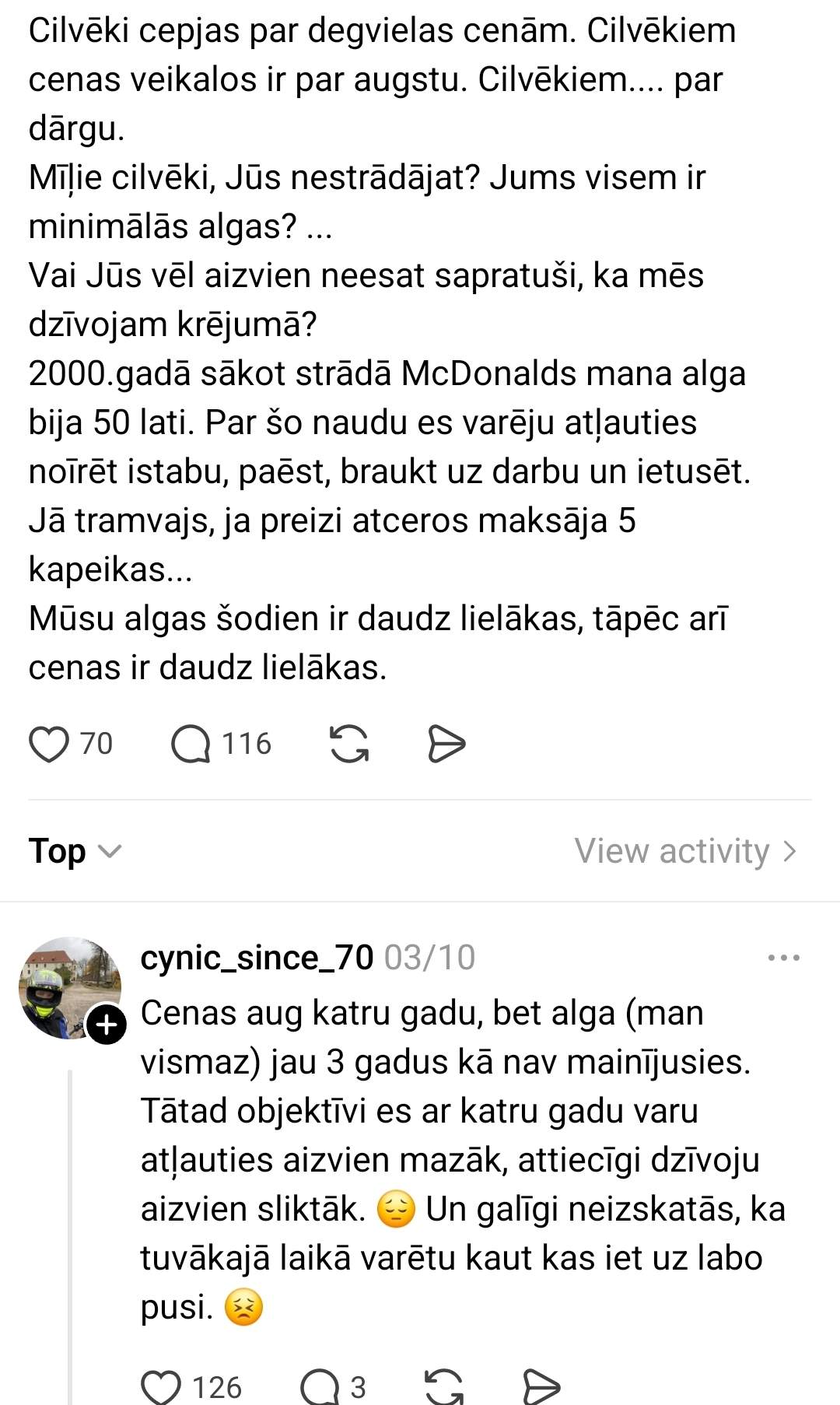Share cynic_since_70's reply
Viewport: 840px width, 1405px height.
tap(541, 1387)
